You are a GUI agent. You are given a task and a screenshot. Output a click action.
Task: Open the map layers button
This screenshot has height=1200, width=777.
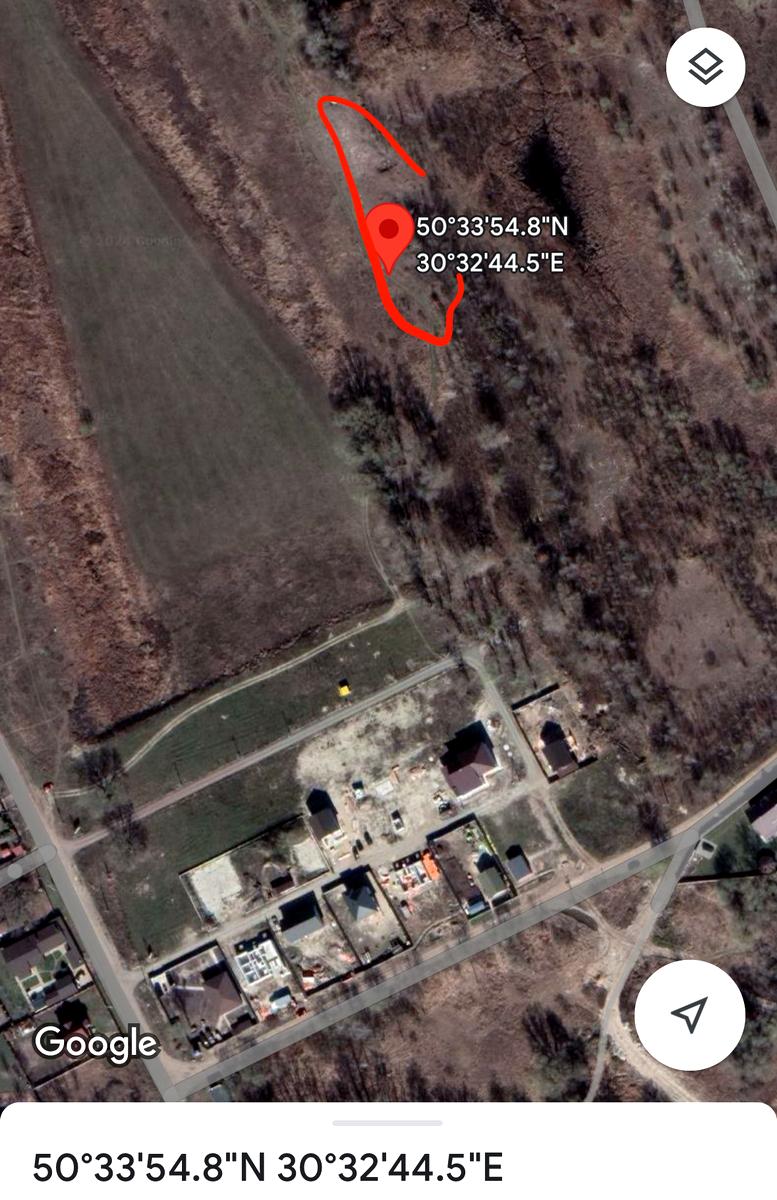[x=706, y=67]
